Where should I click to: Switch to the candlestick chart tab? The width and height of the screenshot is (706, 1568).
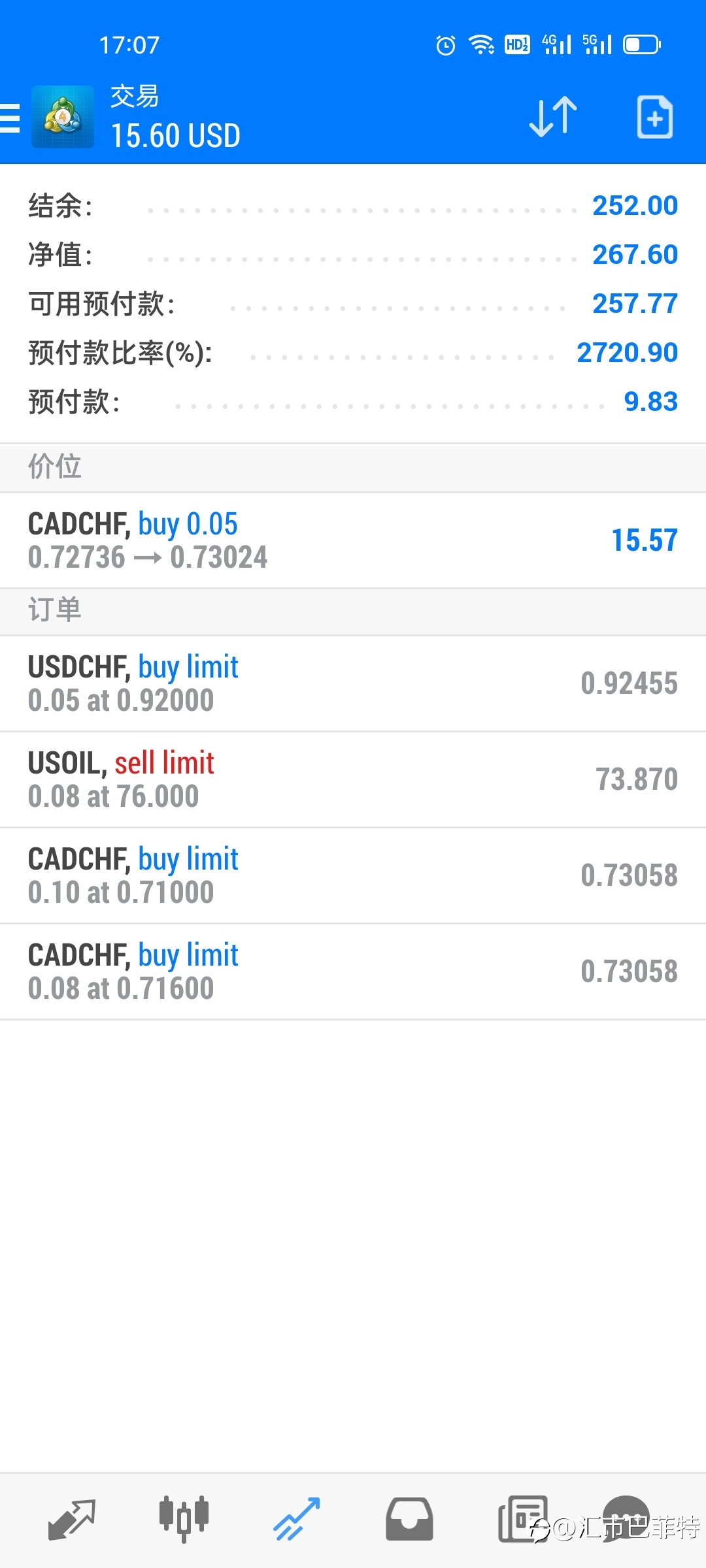point(184,1520)
